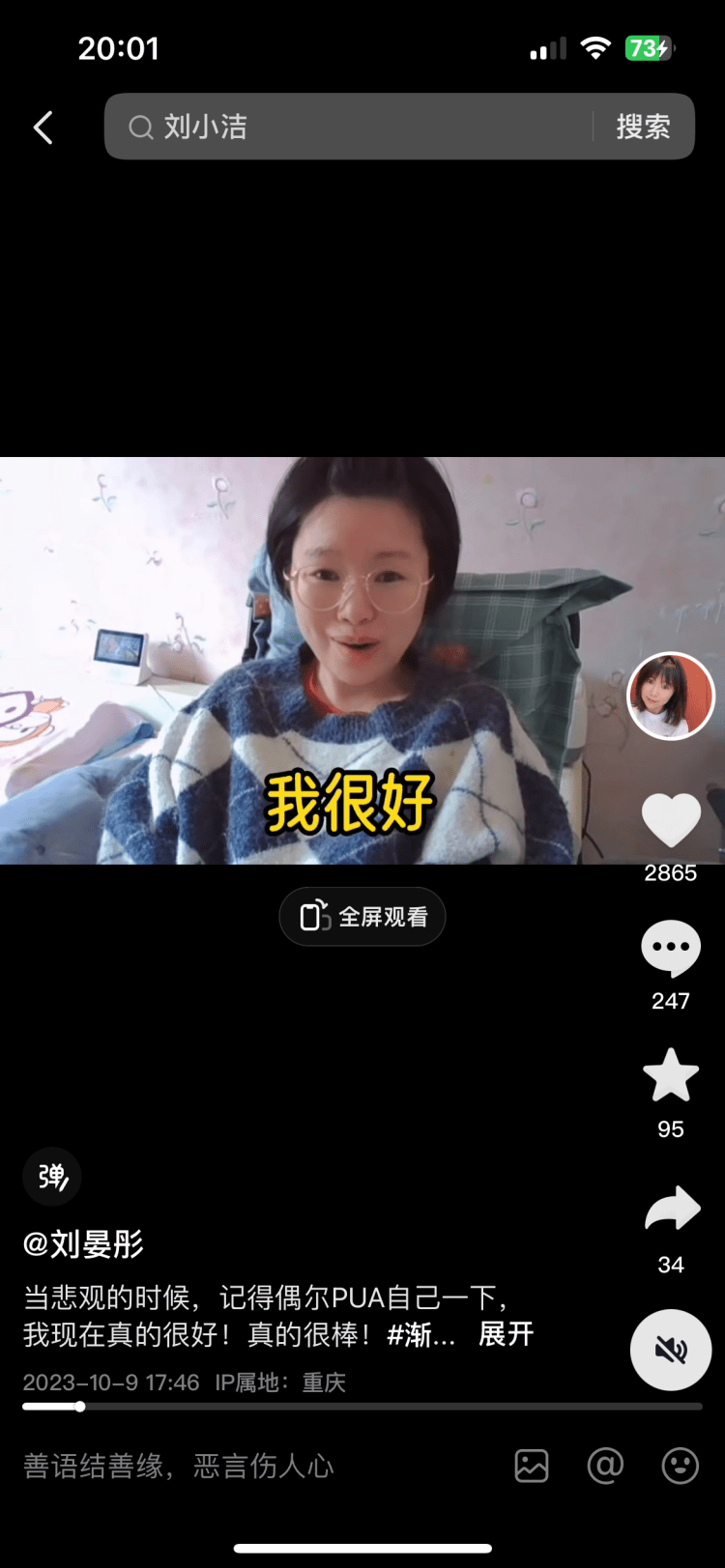725x1568 pixels.
Task: Open the emoji picker icon
Action: pyautogui.click(x=680, y=1467)
